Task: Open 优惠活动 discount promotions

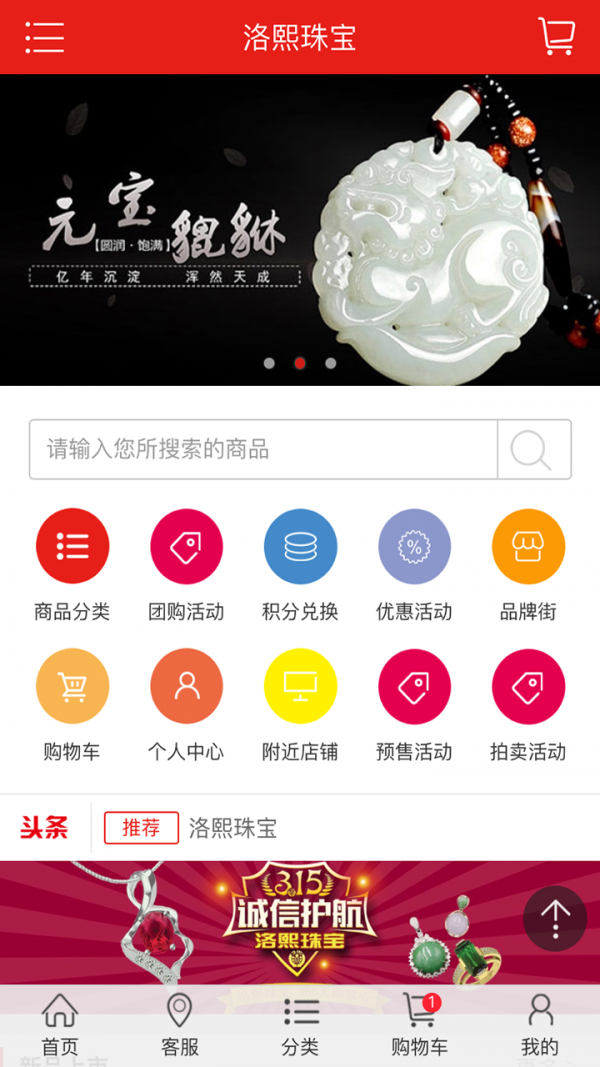Action: (x=414, y=565)
